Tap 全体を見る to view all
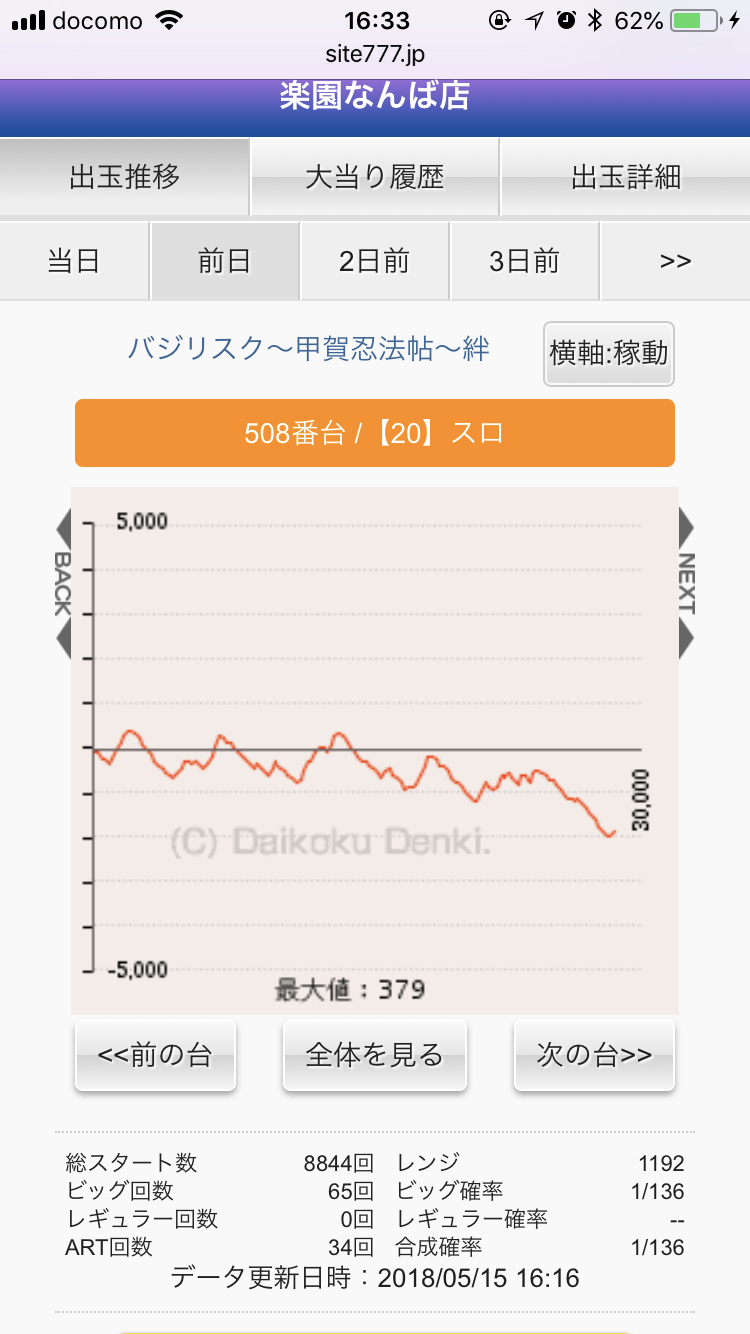Image resolution: width=750 pixels, height=1334 pixels. 375,1055
